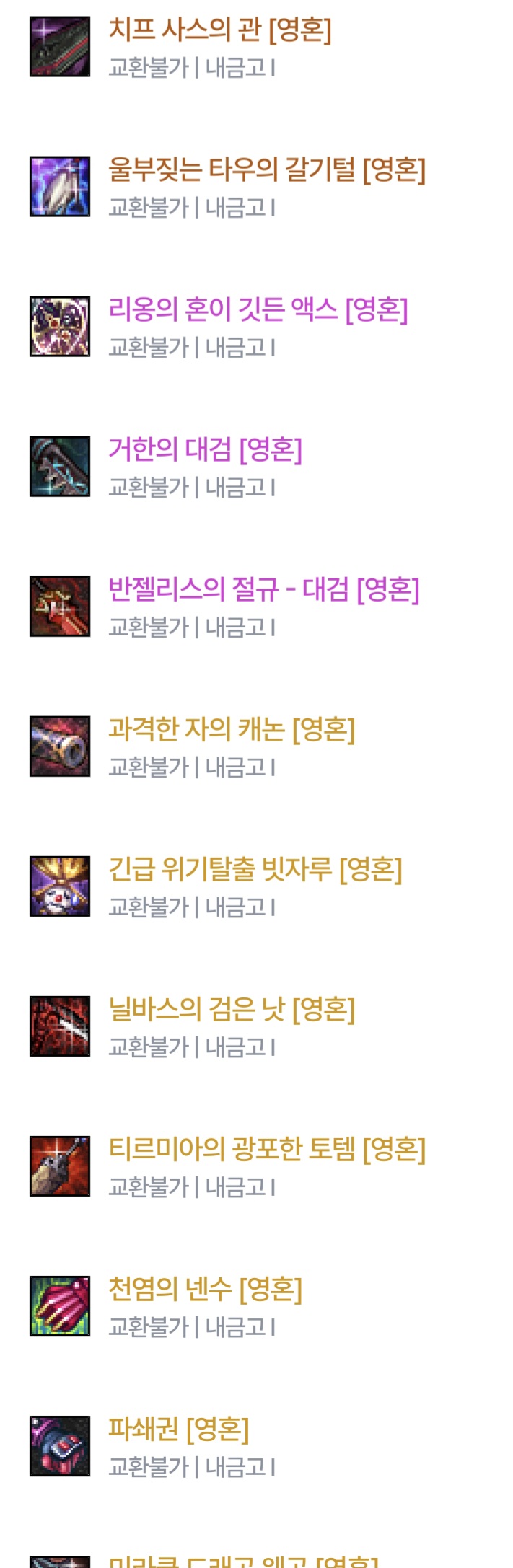Select 과격한 자의 캐논 [영혼] item
Screen dimensions: 513x1568
(231, 731)
